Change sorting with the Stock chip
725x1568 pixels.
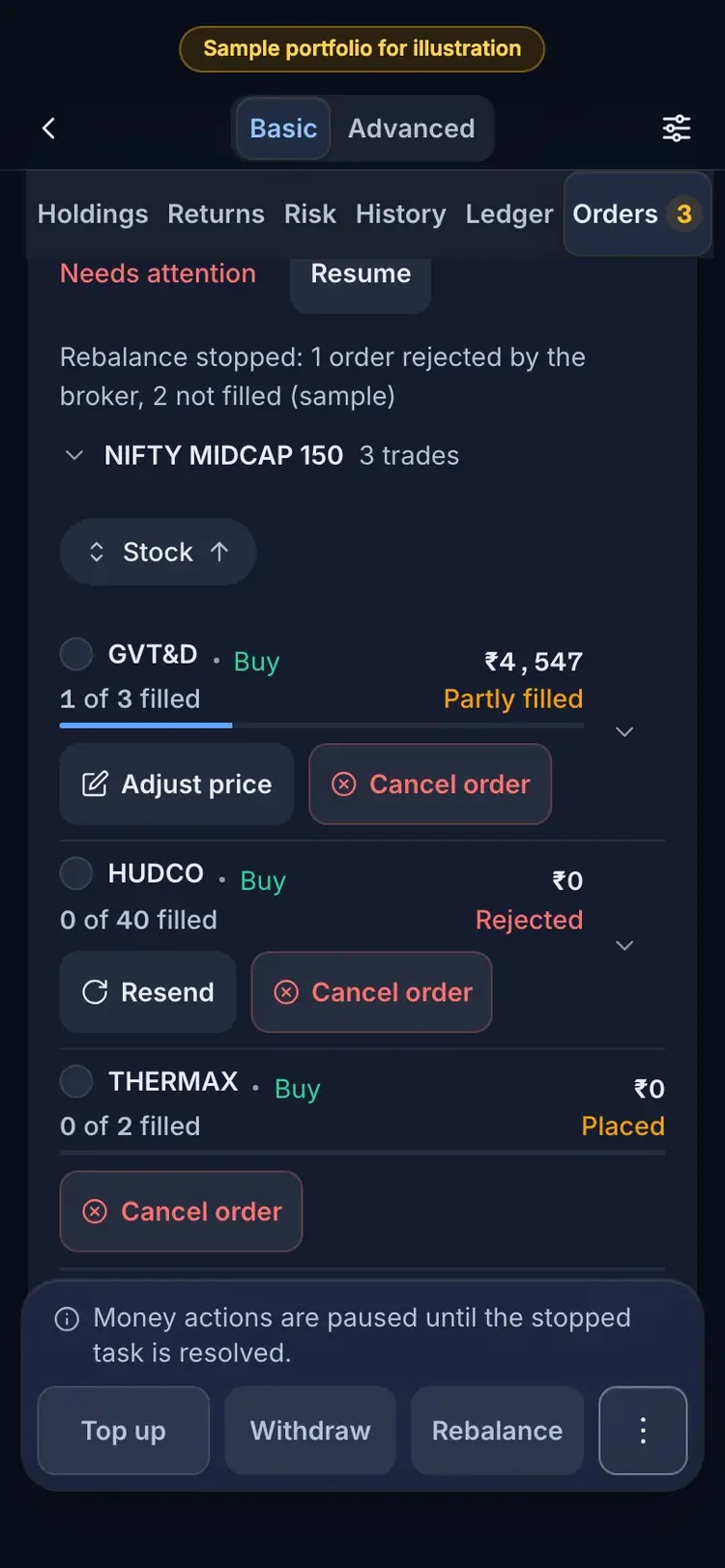tap(158, 552)
